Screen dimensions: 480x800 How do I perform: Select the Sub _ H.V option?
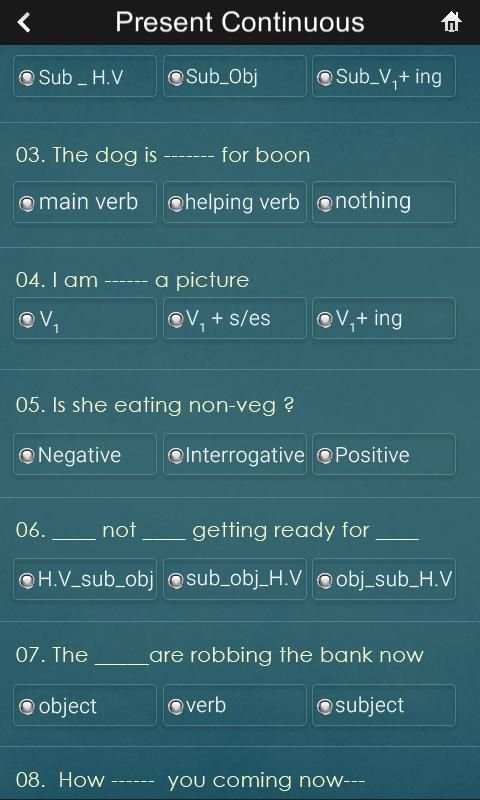(x=85, y=77)
